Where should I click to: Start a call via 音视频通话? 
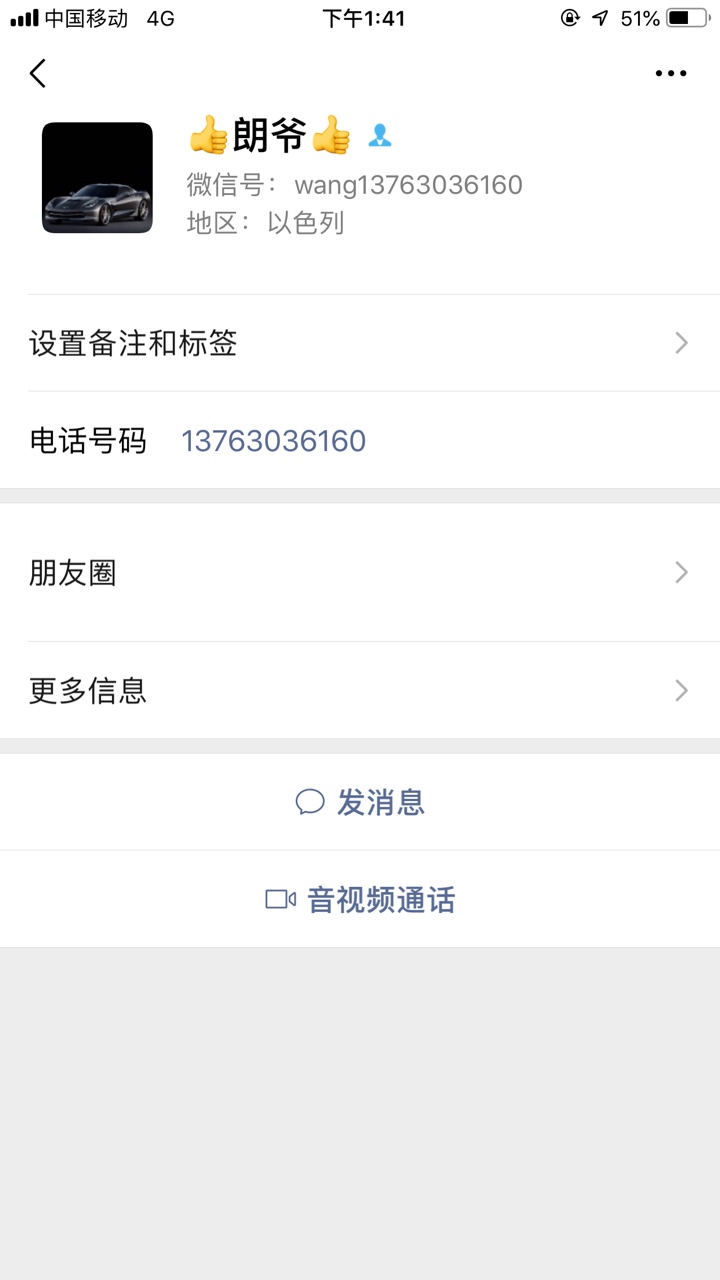360,900
